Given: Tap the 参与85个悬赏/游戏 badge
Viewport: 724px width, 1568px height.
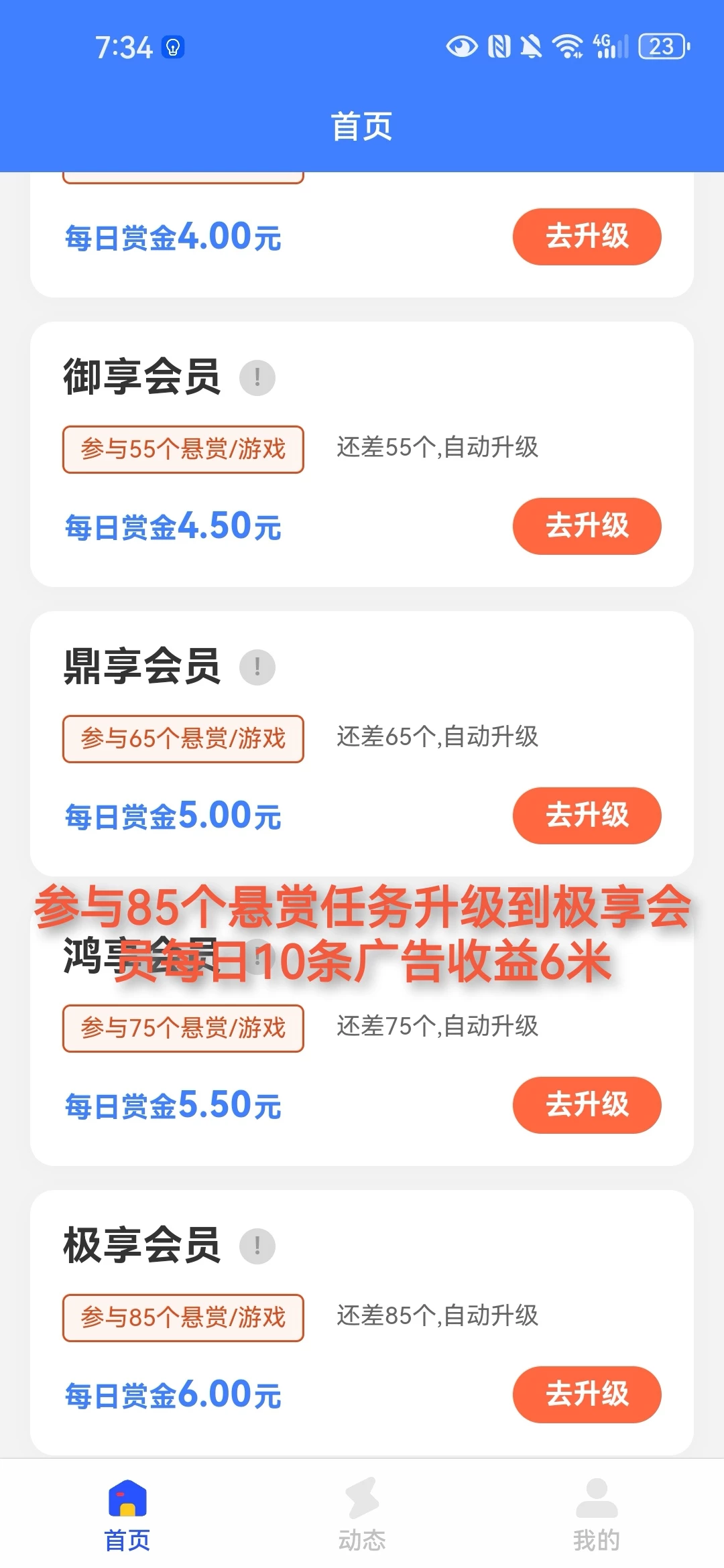Looking at the screenshot, I should pyautogui.click(x=183, y=1318).
